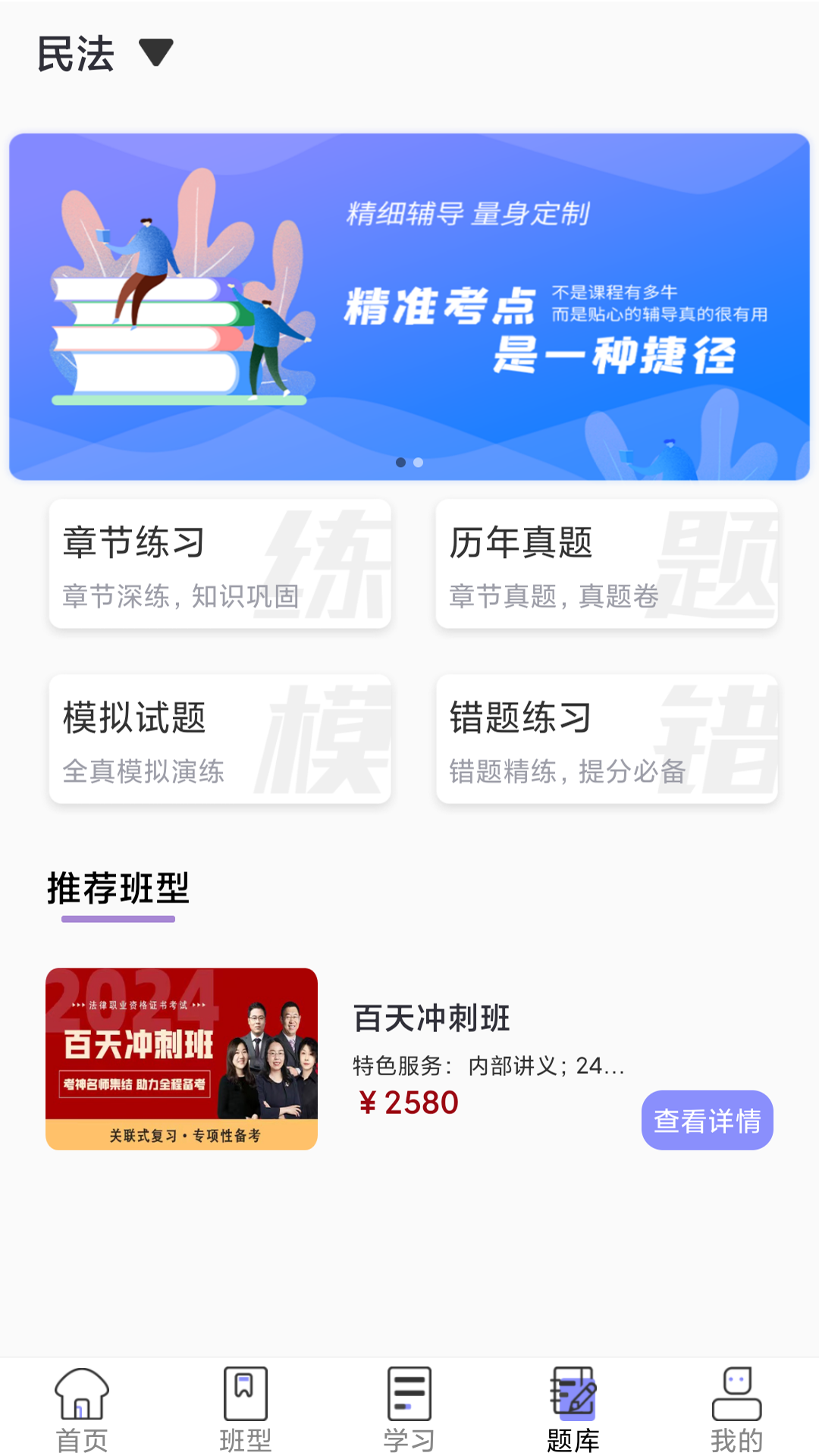Open 历年真题 past exam papers

pyautogui.click(x=607, y=564)
